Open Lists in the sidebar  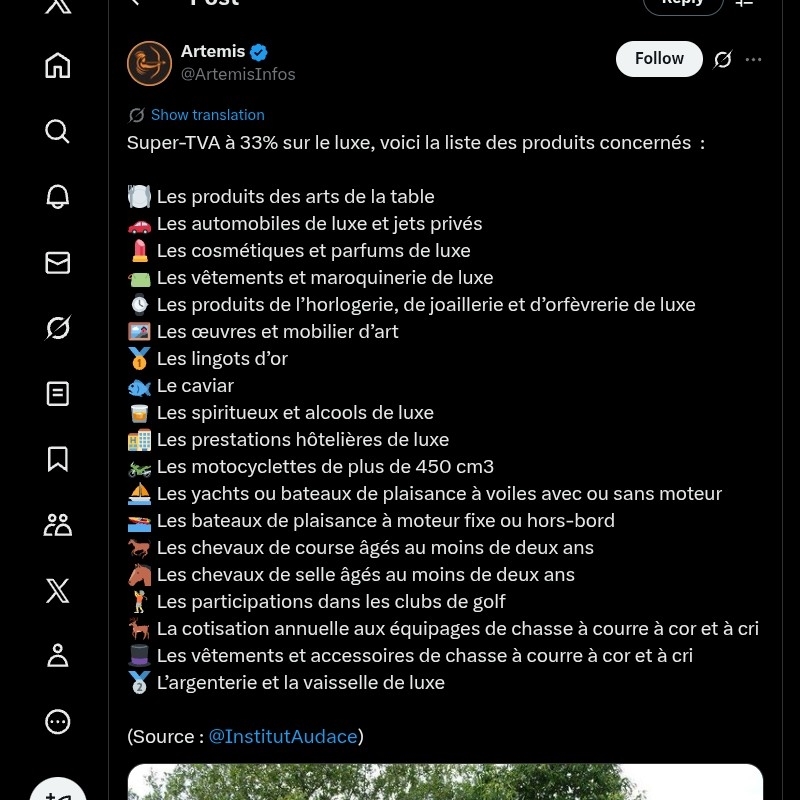(58, 394)
